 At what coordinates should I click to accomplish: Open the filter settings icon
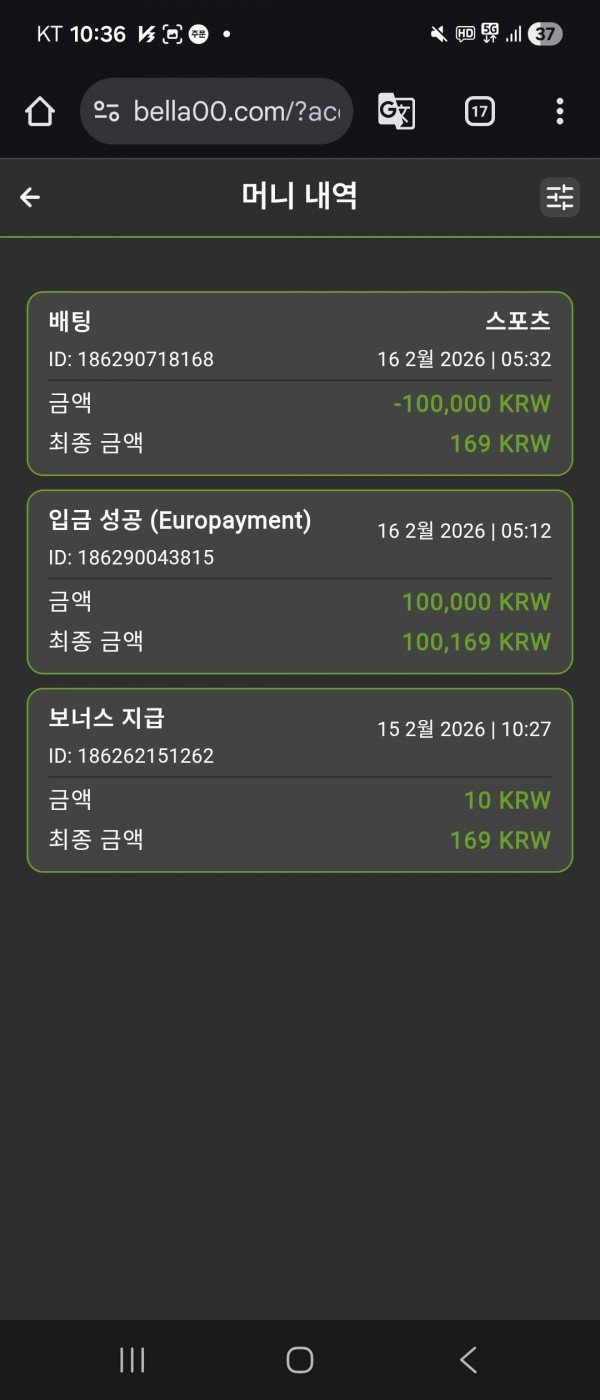[559, 197]
